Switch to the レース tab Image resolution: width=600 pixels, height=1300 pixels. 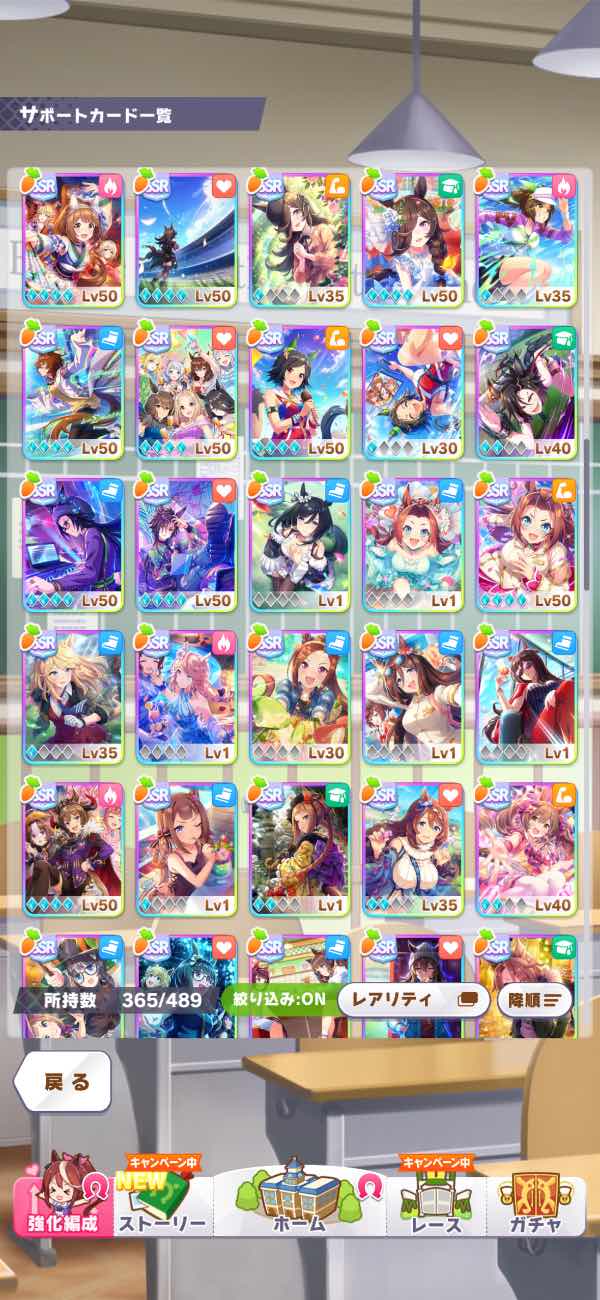click(x=435, y=1205)
